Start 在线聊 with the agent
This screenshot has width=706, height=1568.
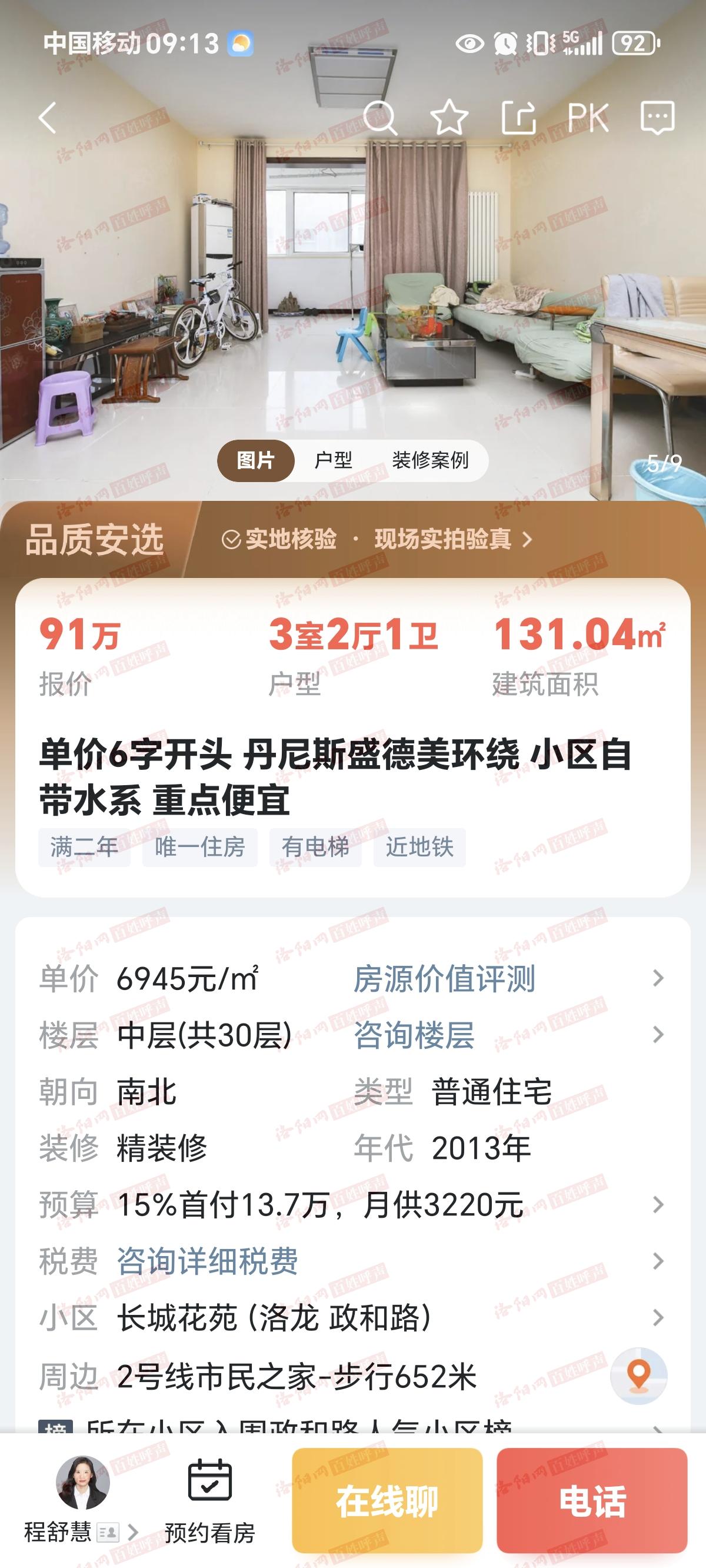(387, 1501)
